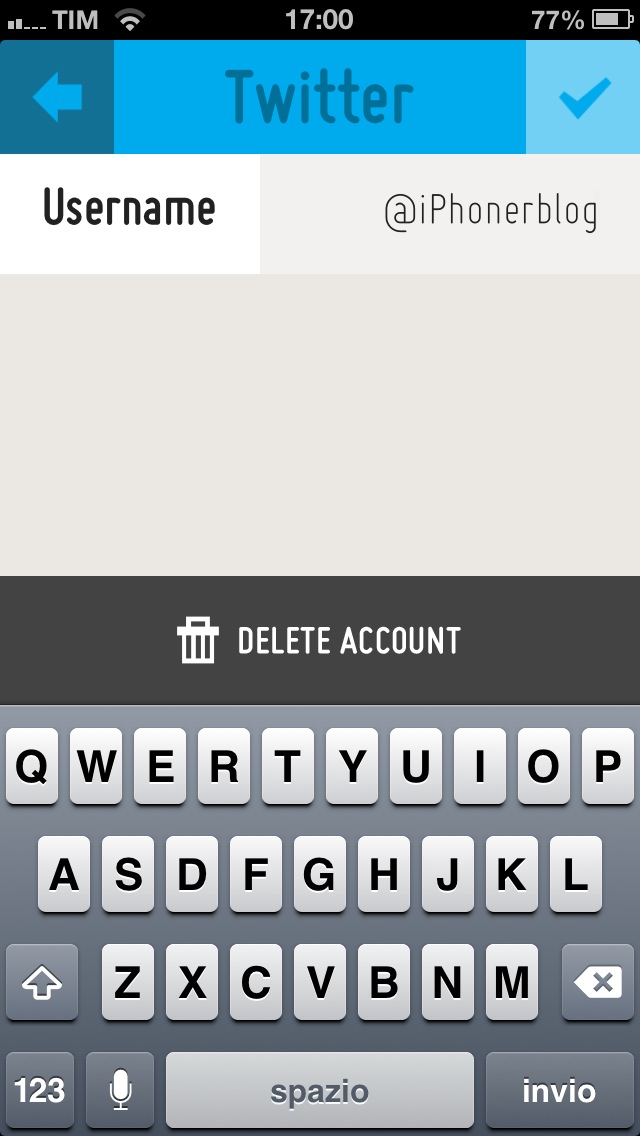
Task: Edit the Twitter username field
Action: click(449, 214)
